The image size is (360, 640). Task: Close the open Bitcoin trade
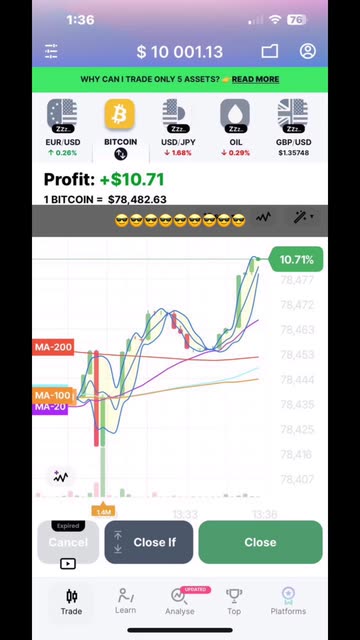click(260, 542)
